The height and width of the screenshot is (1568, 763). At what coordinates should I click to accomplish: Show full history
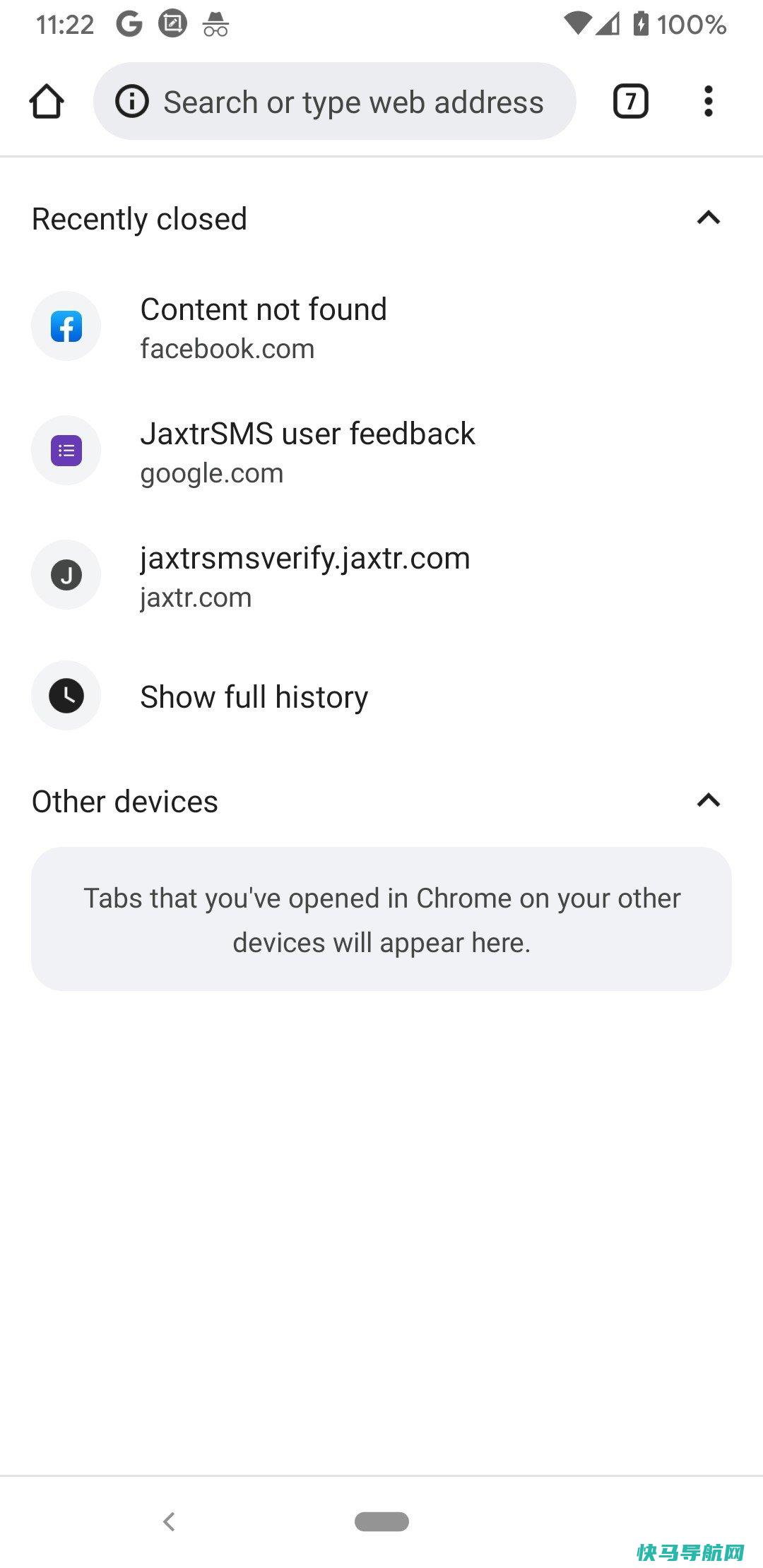[x=254, y=697]
